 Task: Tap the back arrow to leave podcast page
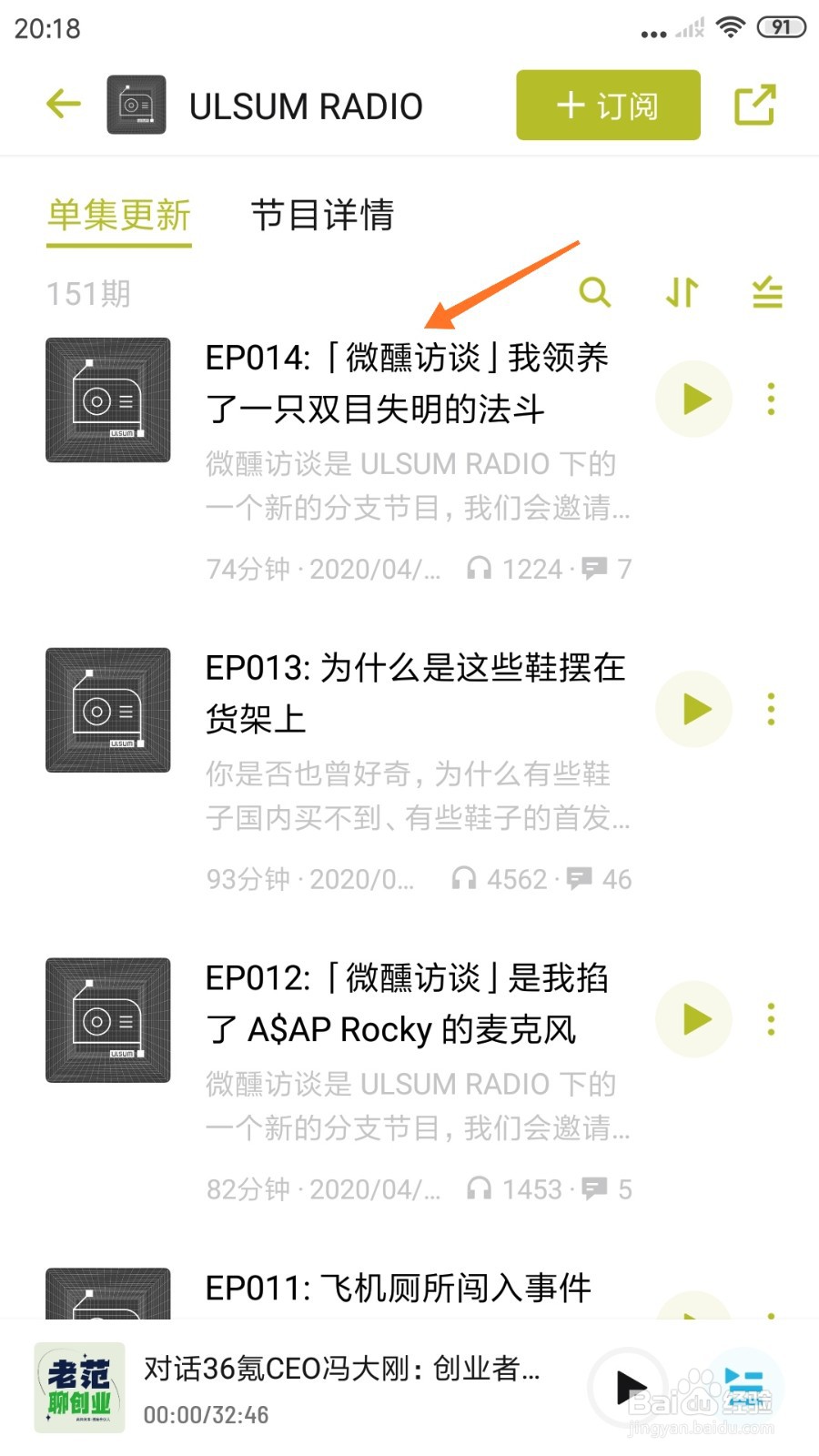click(62, 104)
